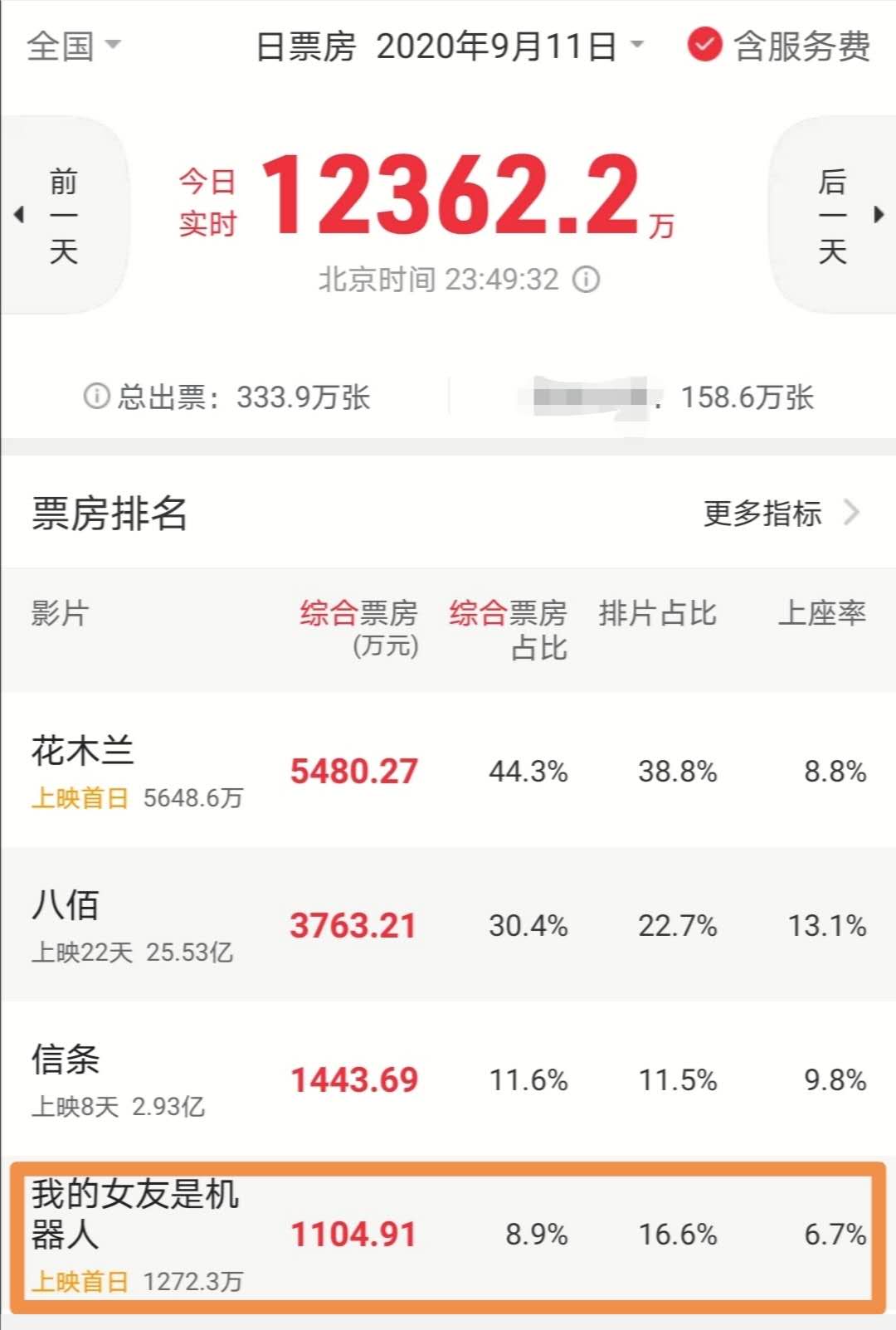Toggle the 含服务费 checkbox
Viewport: 896px width, 1330px height.
(704, 46)
